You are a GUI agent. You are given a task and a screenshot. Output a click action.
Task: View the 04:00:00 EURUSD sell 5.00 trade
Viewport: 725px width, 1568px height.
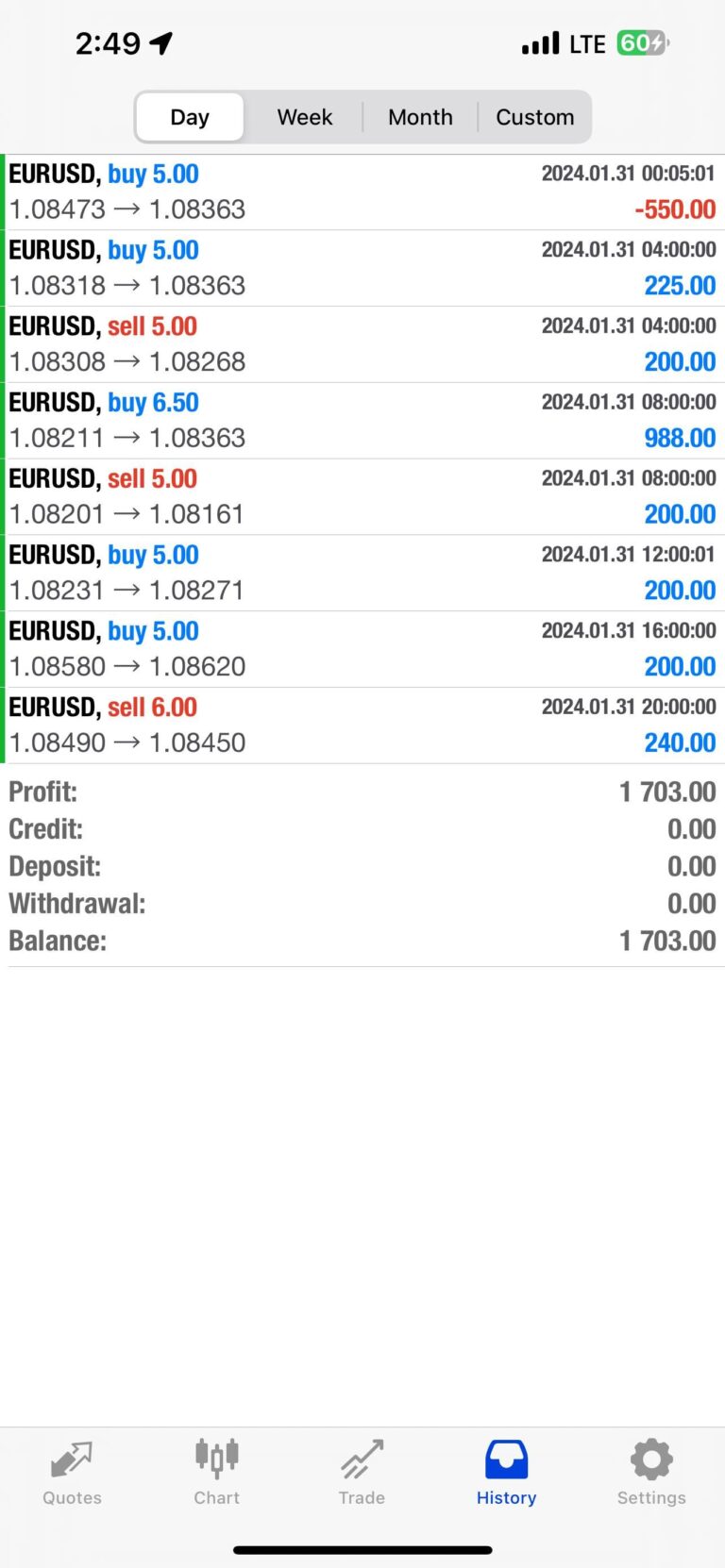(x=362, y=343)
